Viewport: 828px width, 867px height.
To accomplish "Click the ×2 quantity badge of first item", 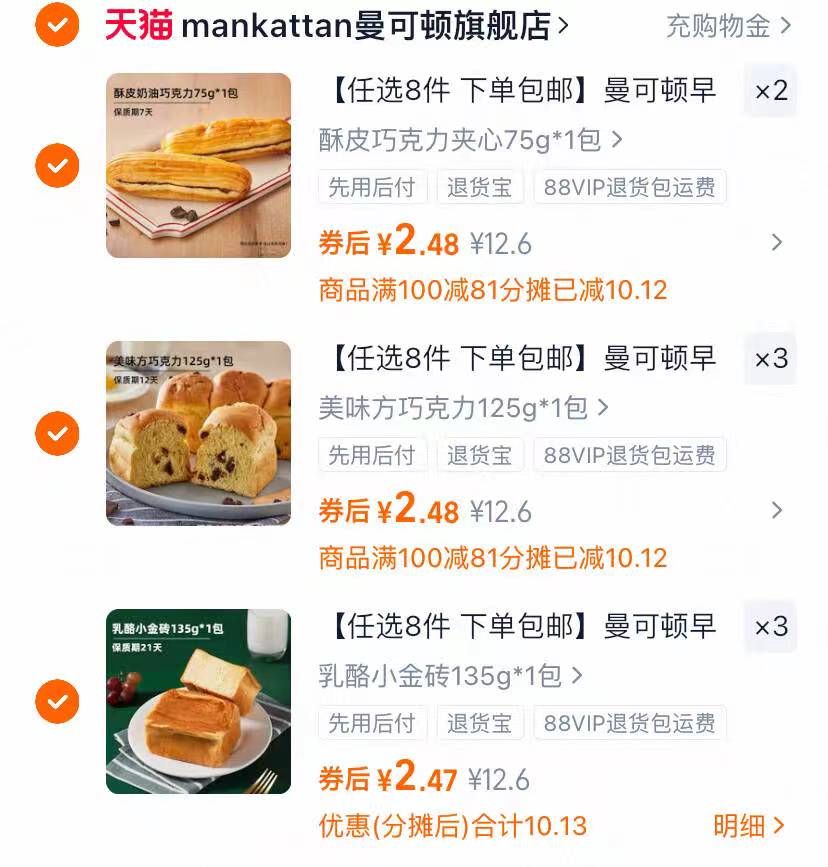I will pos(770,91).
